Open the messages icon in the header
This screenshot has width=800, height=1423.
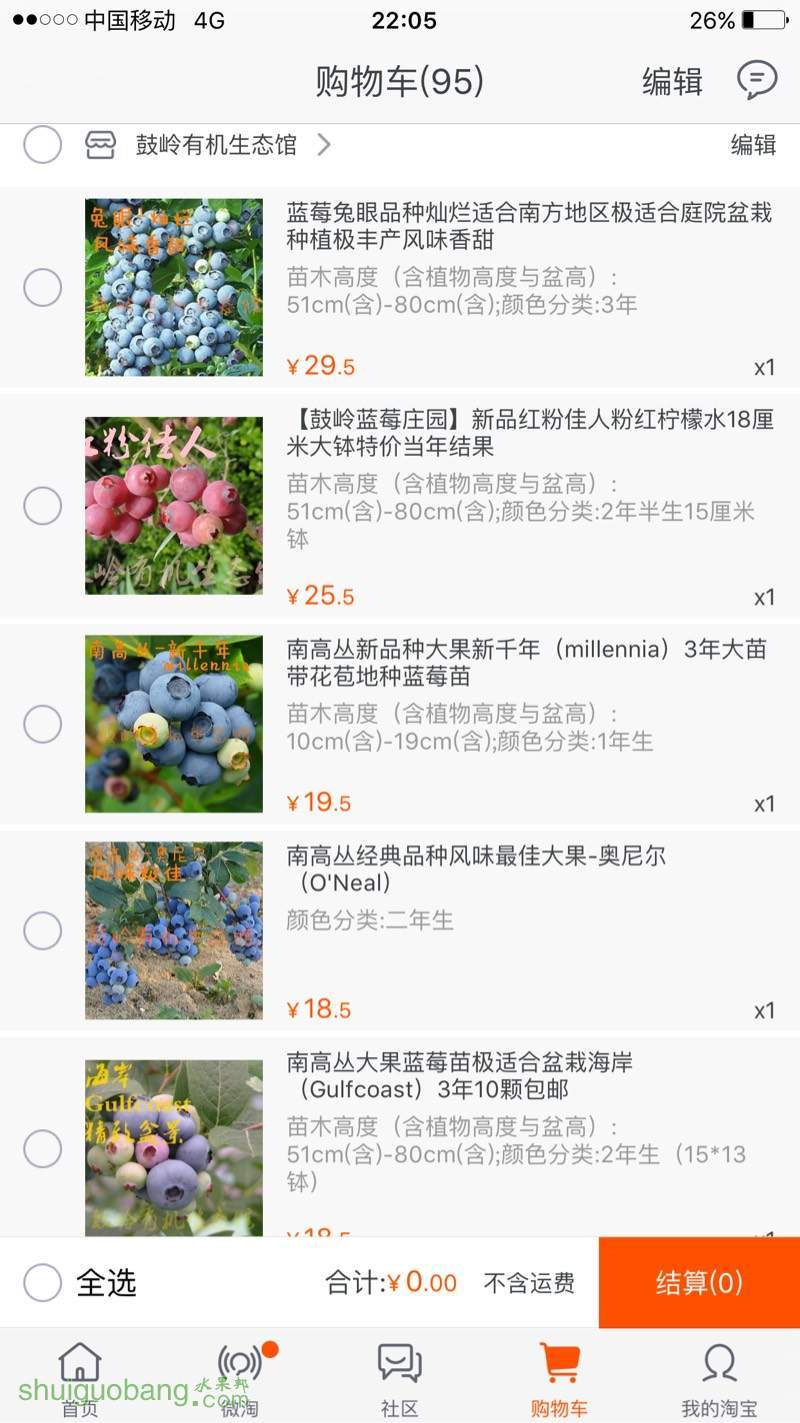pyautogui.click(x=757, y=80)
